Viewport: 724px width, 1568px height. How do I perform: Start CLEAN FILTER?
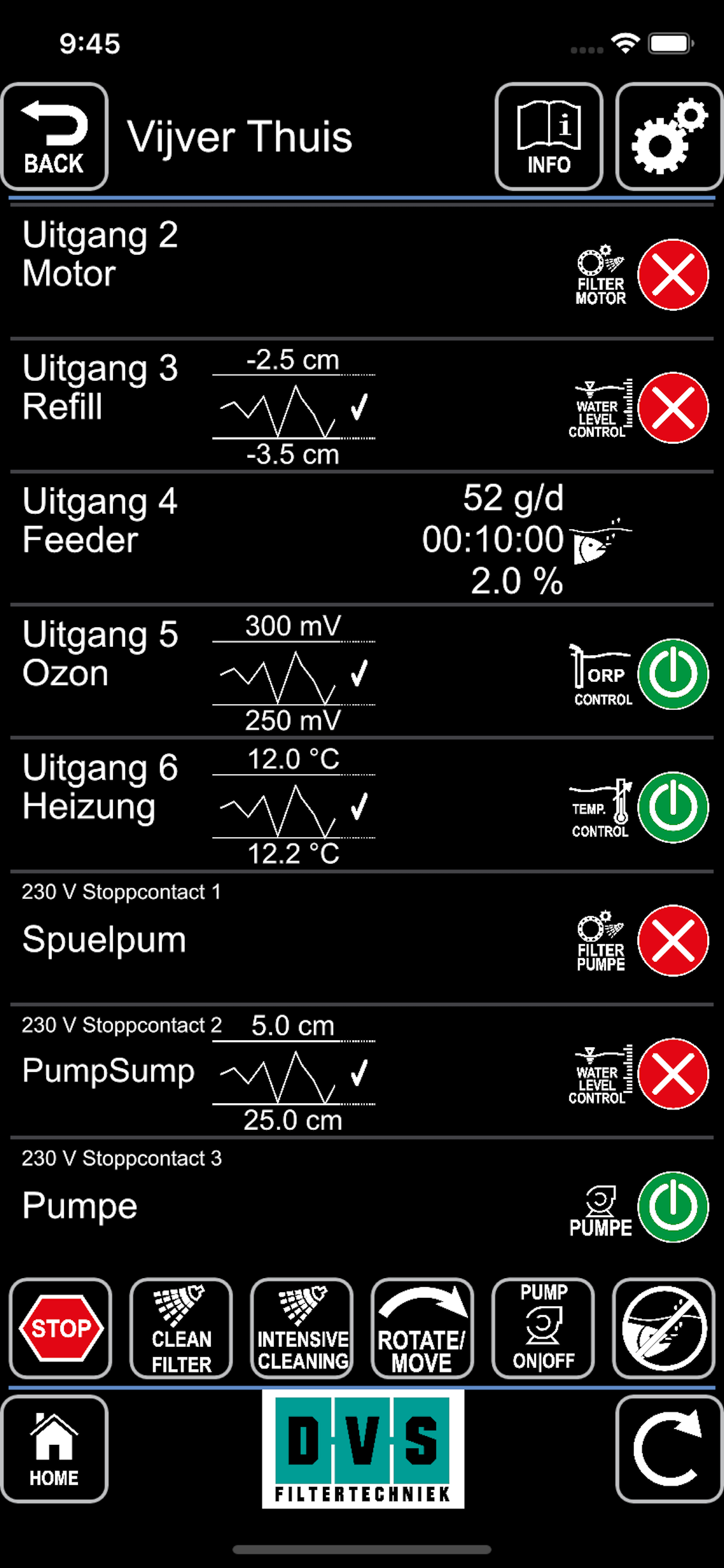181,1328
